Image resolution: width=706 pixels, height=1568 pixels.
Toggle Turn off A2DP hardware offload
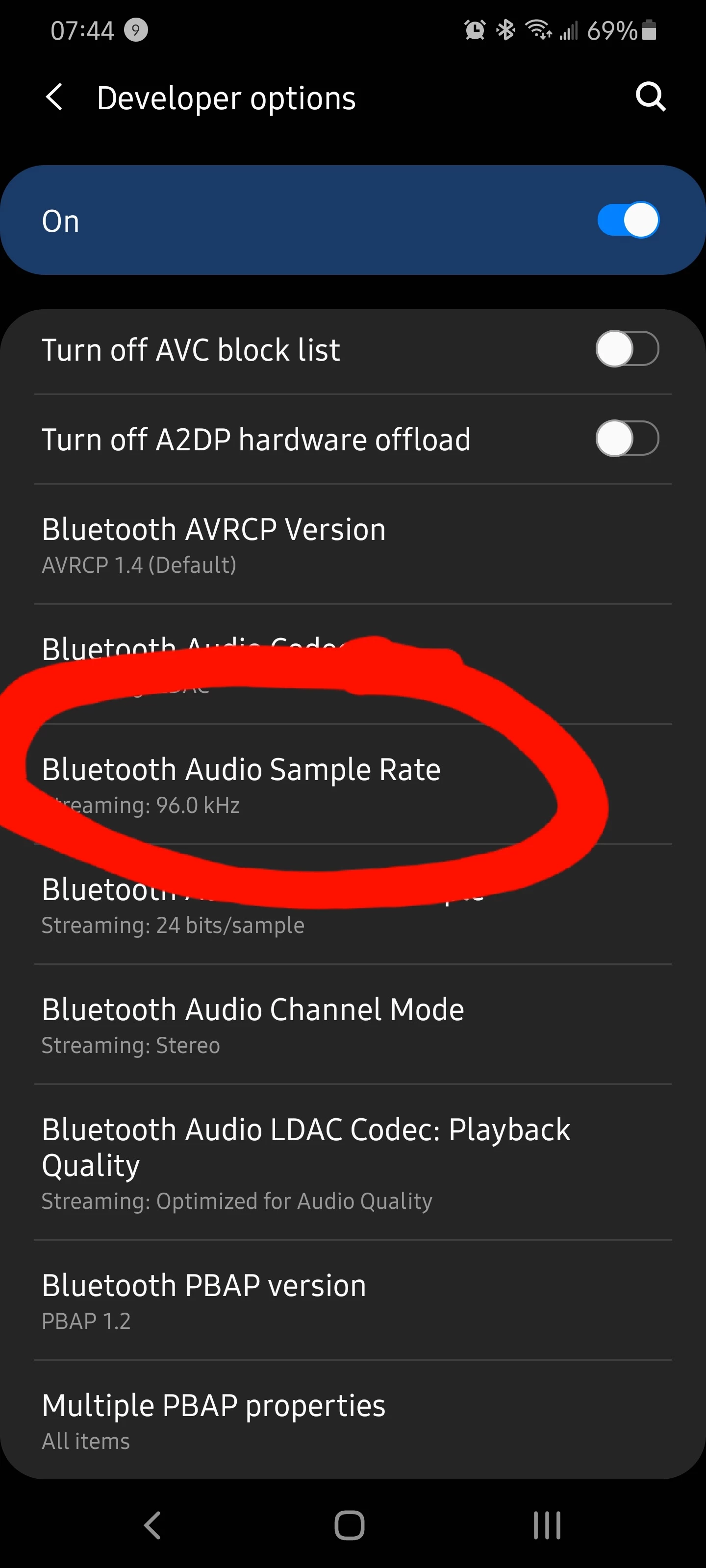click(626, 438)
